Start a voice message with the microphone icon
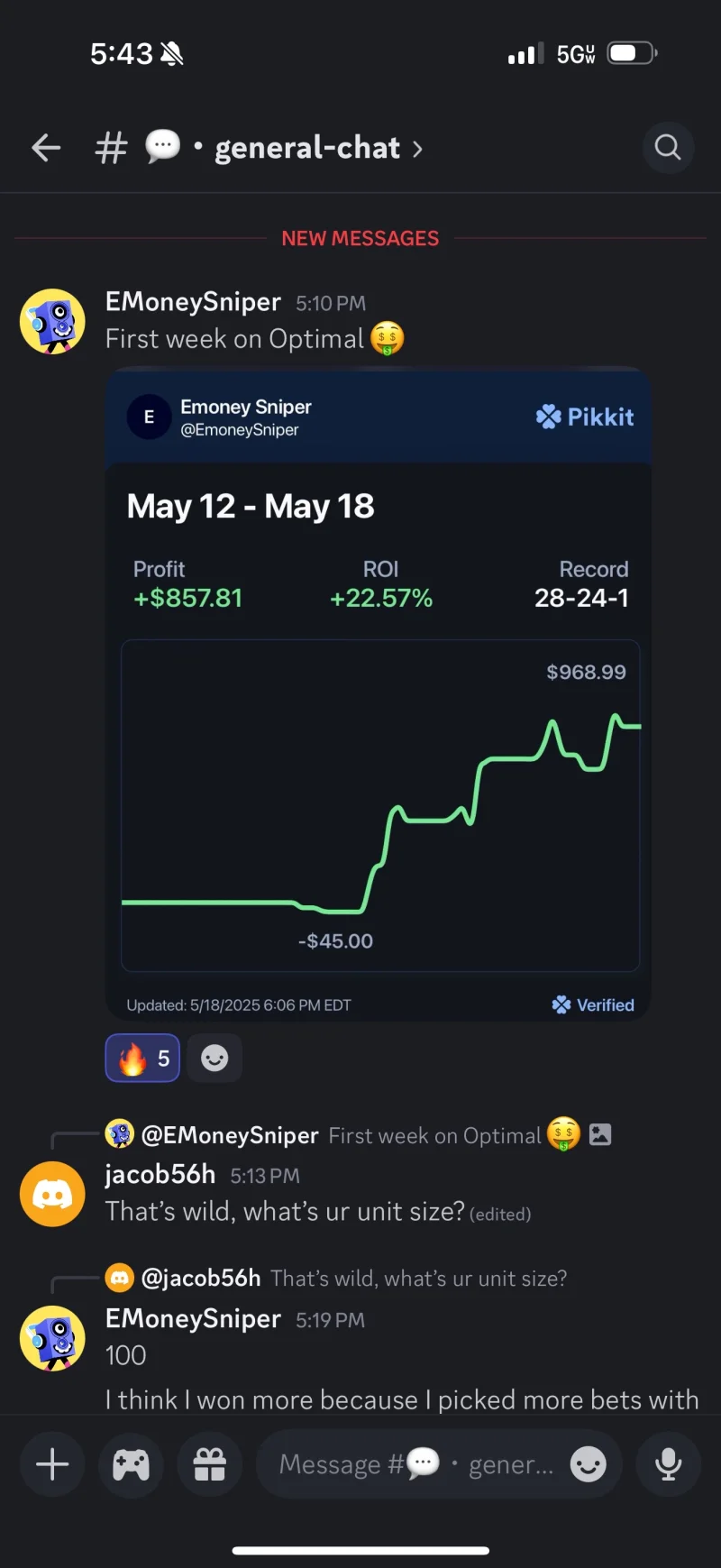721x1568 pixels. (x=668, y=1464)
